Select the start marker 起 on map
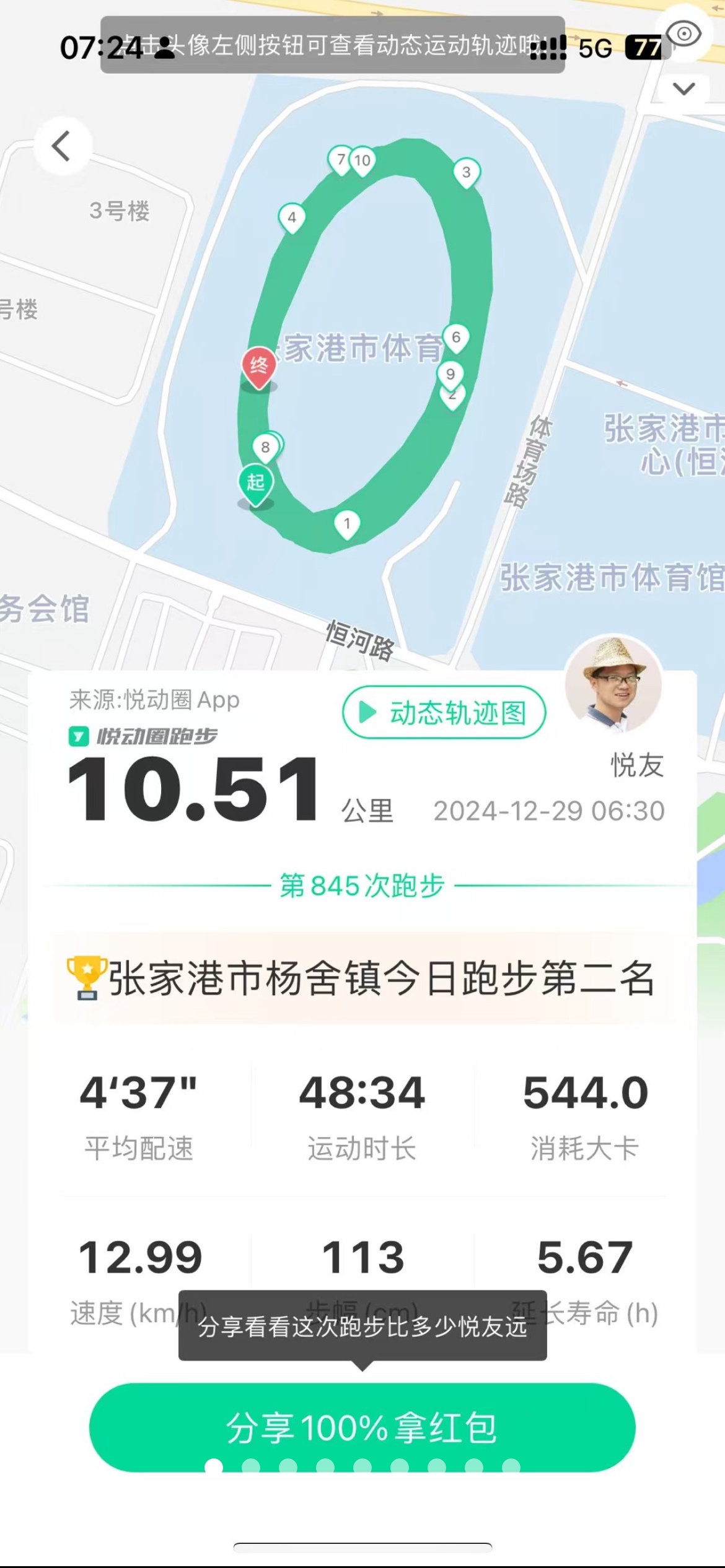725x1568 pixels. point(255,482)
